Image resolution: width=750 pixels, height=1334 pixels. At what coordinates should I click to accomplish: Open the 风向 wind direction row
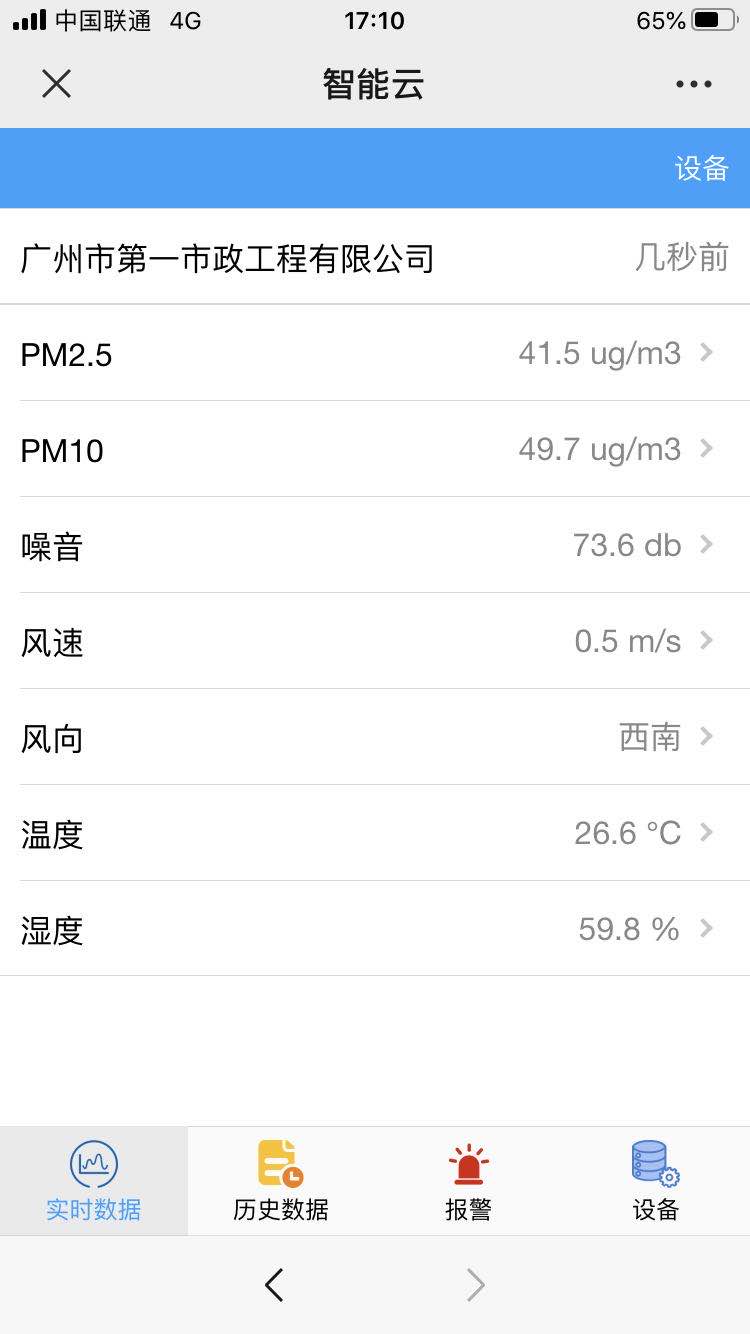coord(375,737)
